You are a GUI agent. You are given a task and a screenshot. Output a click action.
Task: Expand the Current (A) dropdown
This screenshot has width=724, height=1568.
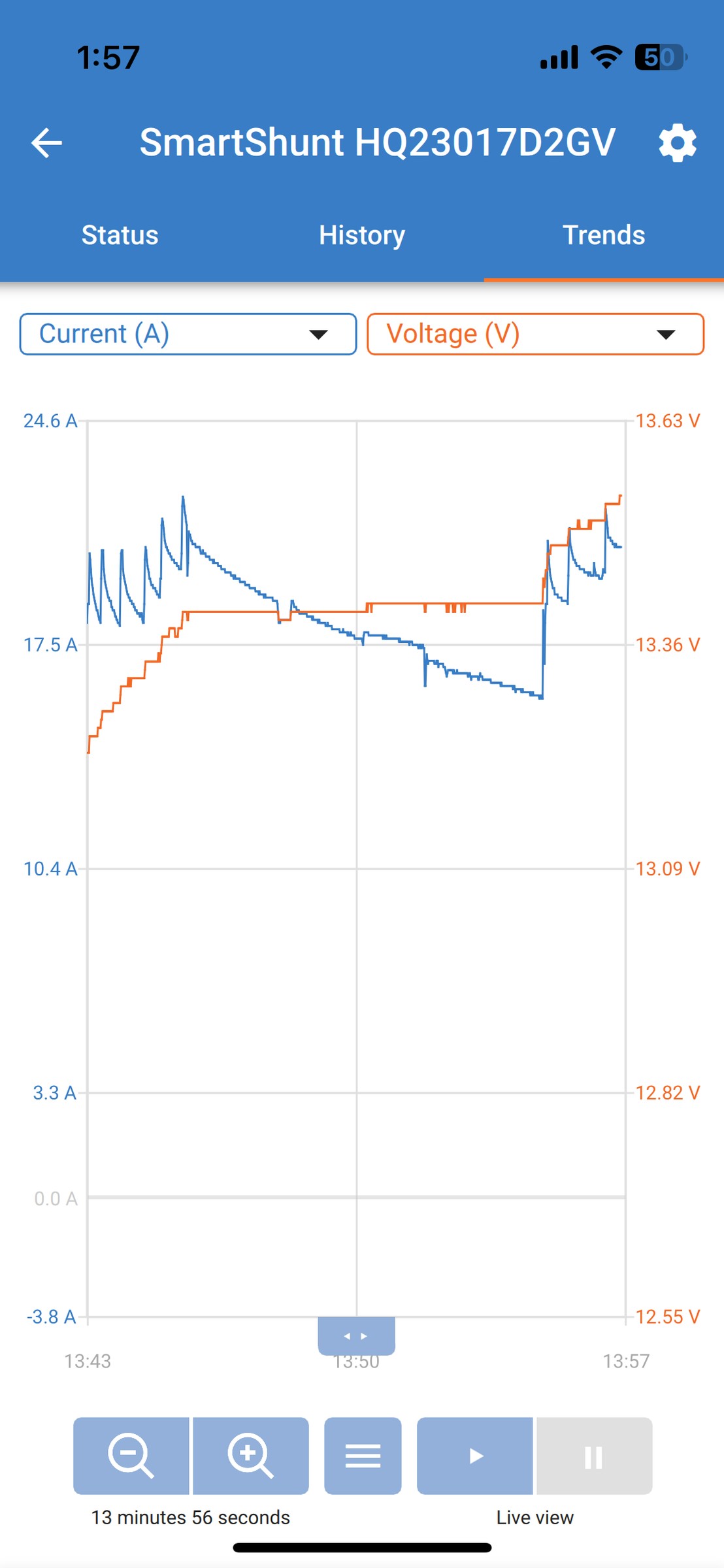click(188, 335)
